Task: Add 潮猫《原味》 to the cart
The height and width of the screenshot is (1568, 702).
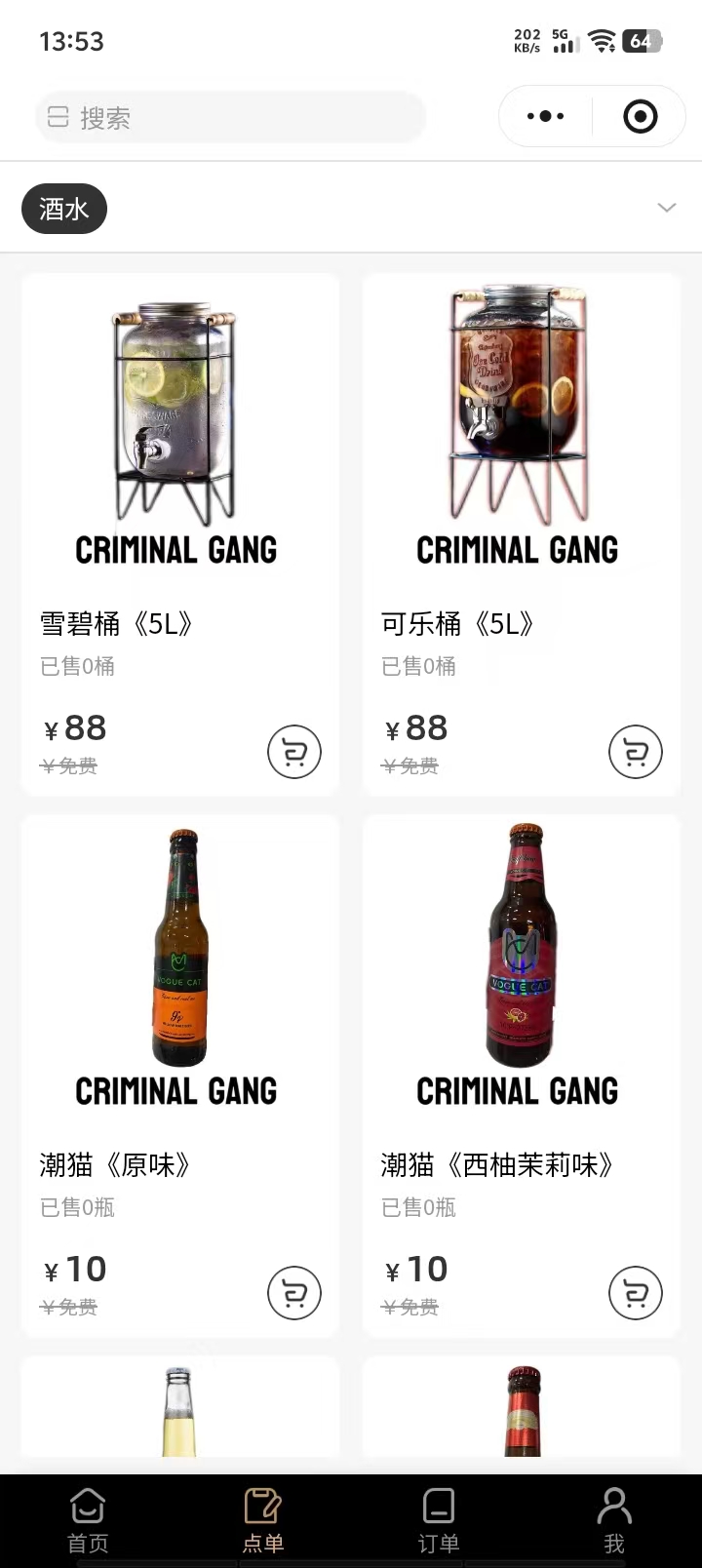Action: point(294,1293)
